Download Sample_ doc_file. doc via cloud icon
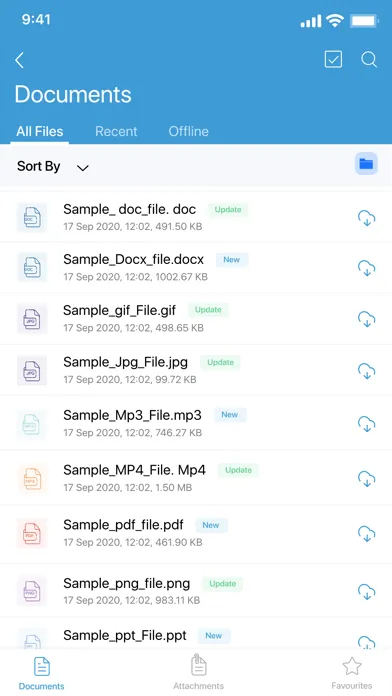The height and width of the screenshot is (696, 392). click(x=367, y=218)
